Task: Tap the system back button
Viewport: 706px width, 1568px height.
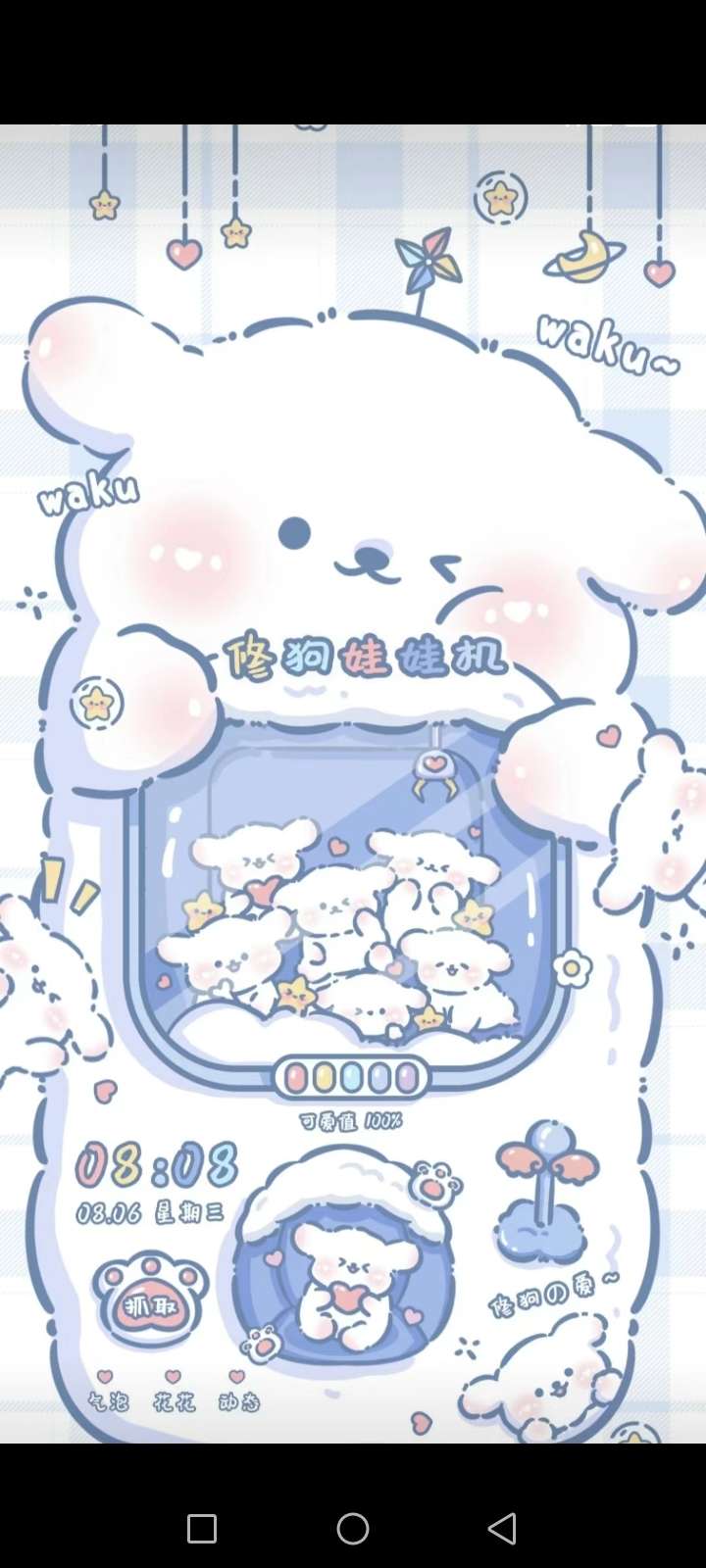Action: (x=502, y=1528)
